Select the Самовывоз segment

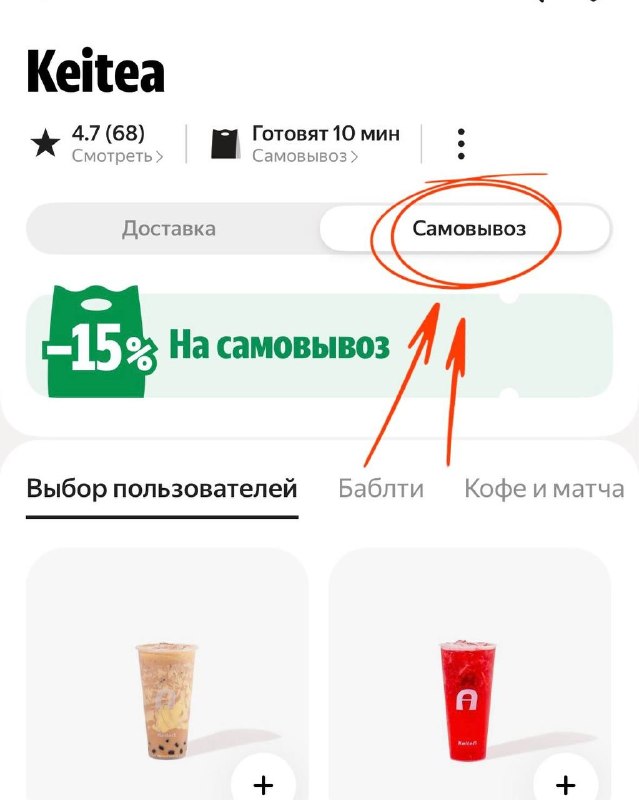click(465, 229)
